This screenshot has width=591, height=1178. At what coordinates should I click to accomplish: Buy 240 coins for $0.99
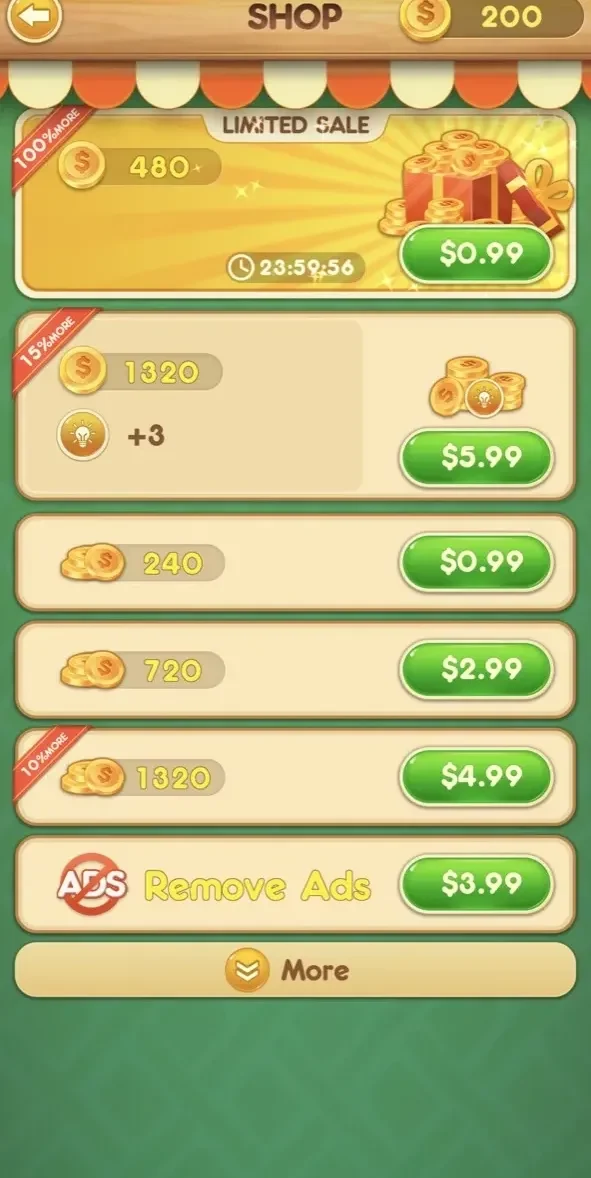pos(477,562)
